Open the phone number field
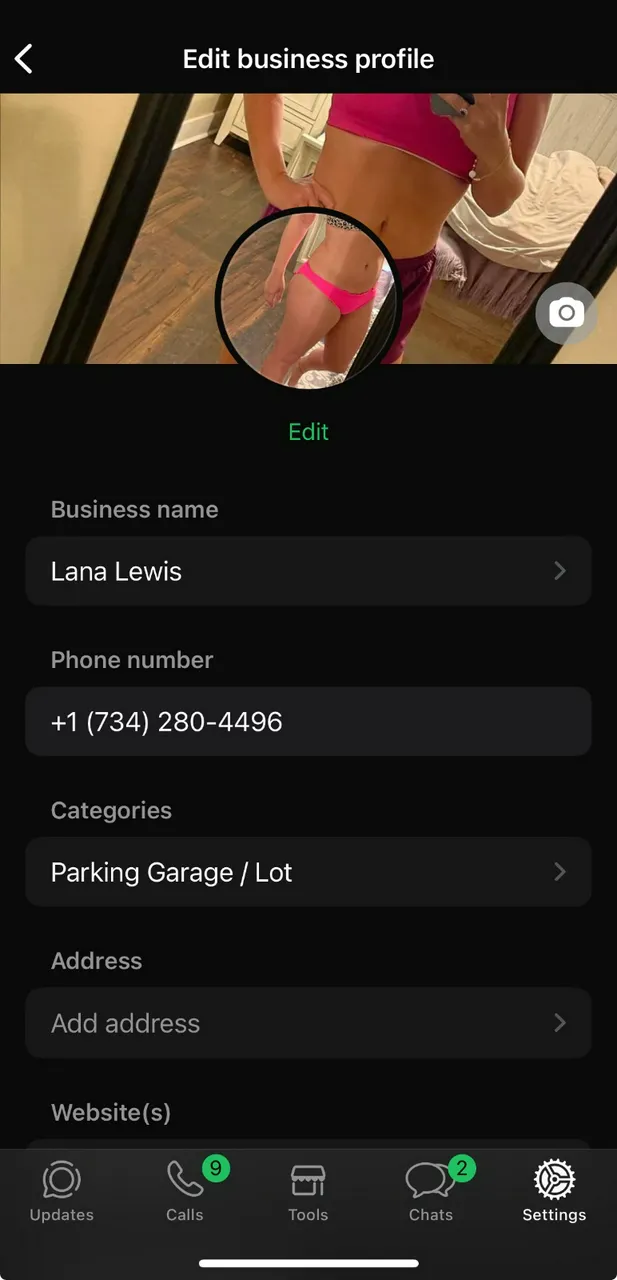Viewport: 617px width, 1280px height. [308, 721]
